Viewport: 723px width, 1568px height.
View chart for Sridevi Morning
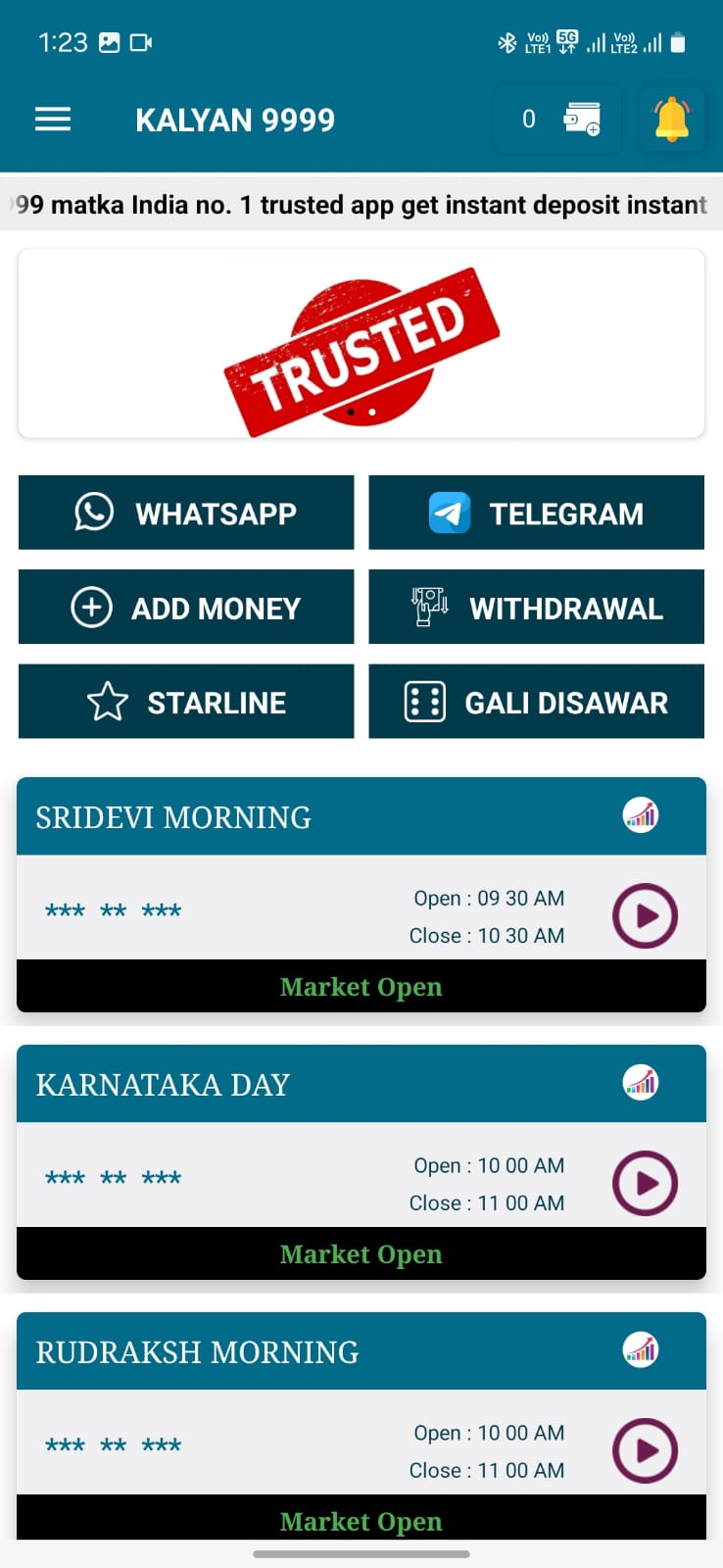pos(641,814)
